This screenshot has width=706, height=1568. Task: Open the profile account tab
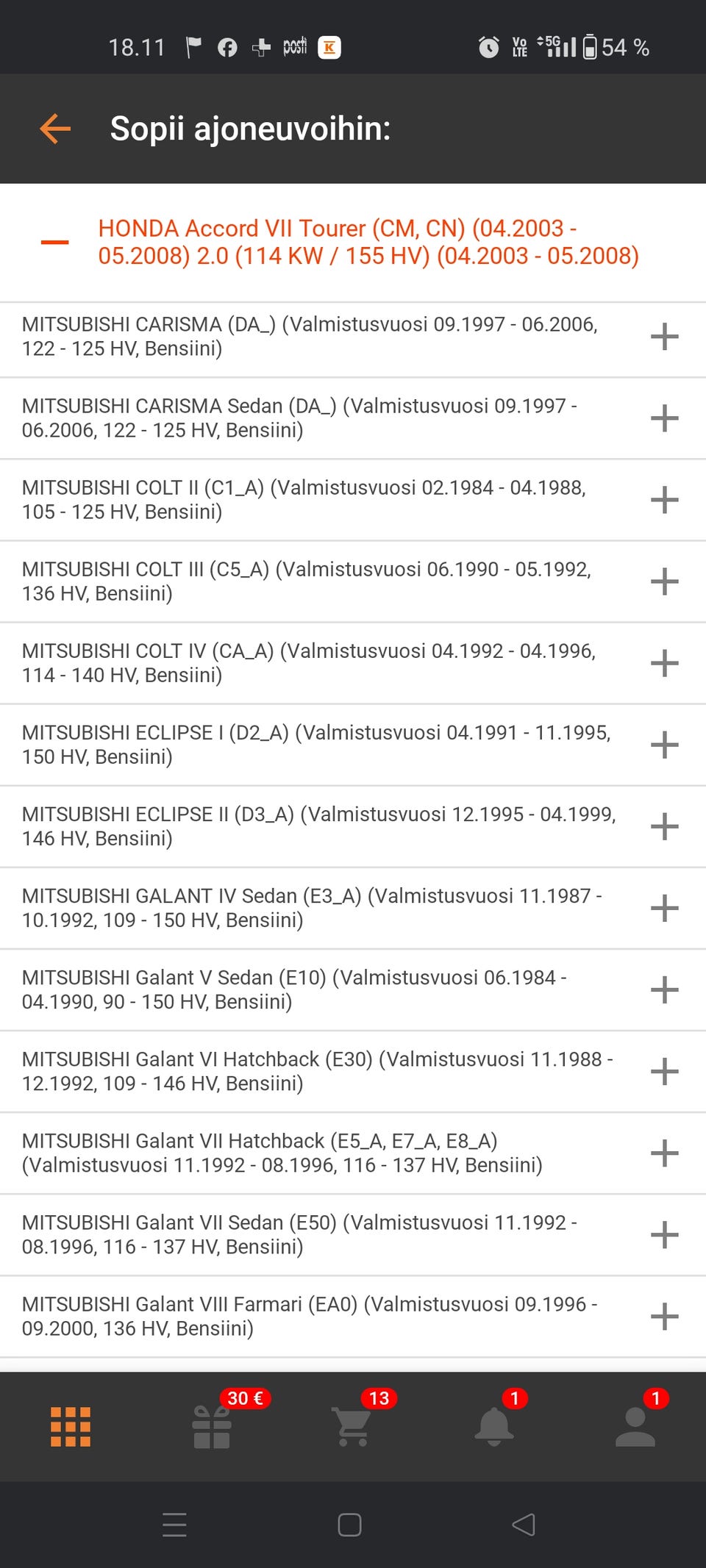(635, 1427)
